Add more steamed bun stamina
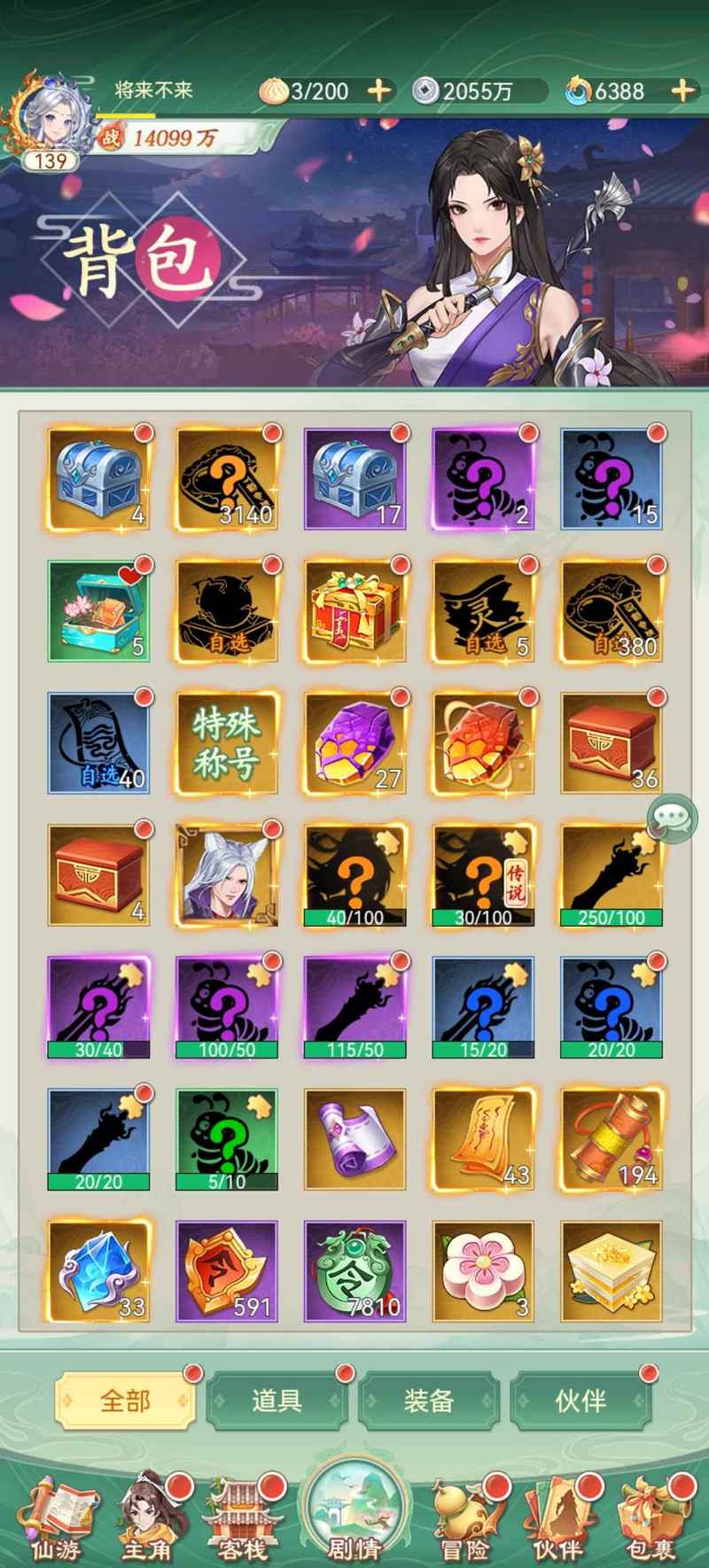Screen dimensions: 709x1568 coord(379,90)
